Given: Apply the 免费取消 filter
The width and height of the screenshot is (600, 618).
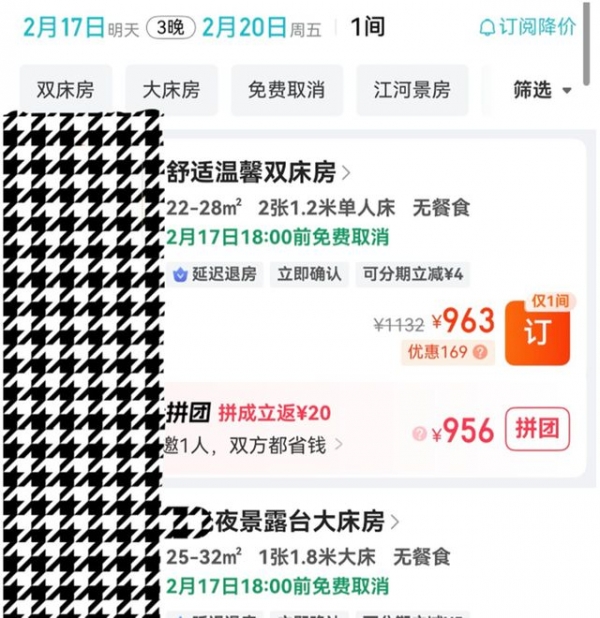Looking at the screenshot, I should point(286,90).
